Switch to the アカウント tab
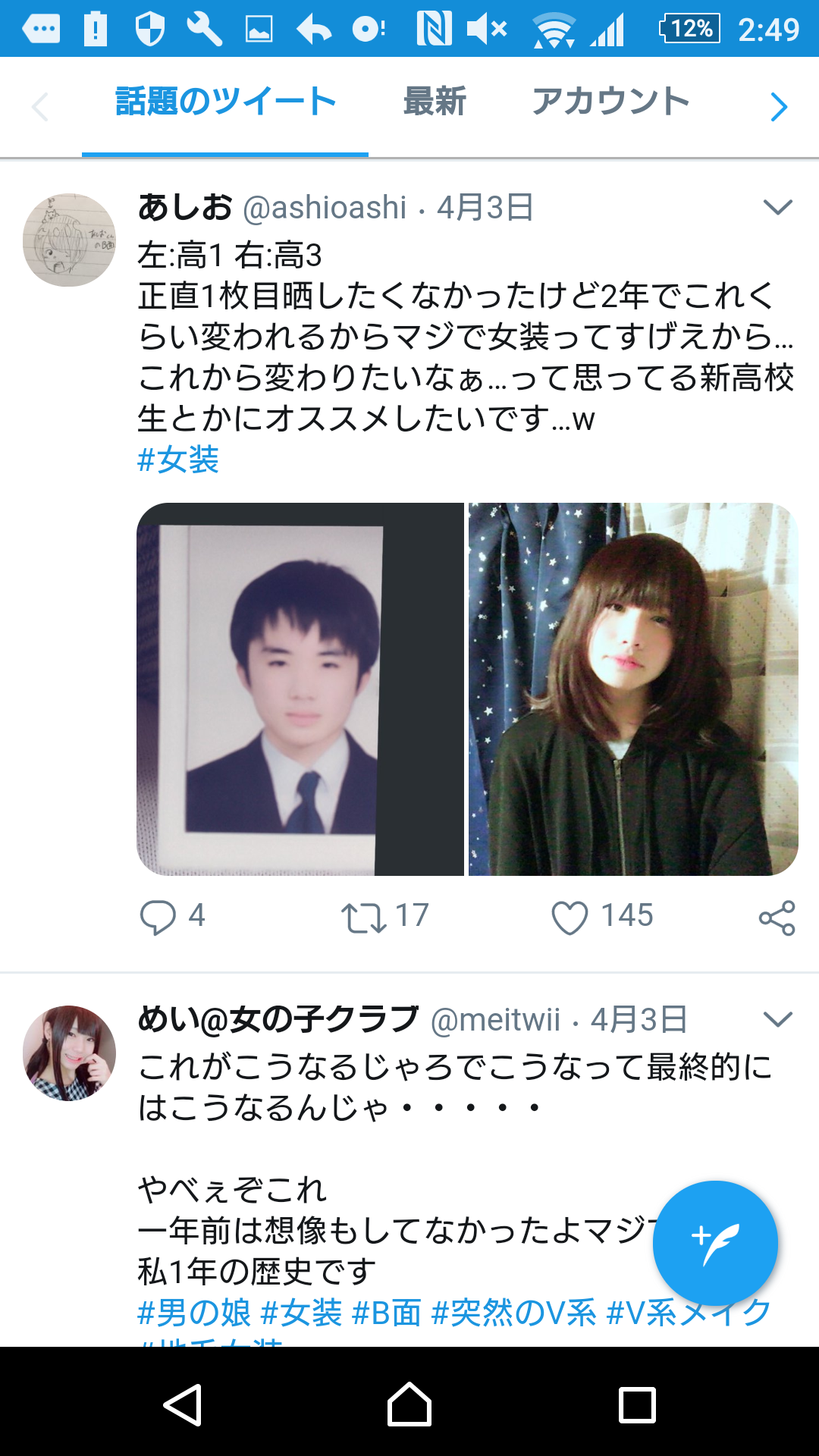819x1456 pixels. tap(610, 102)
